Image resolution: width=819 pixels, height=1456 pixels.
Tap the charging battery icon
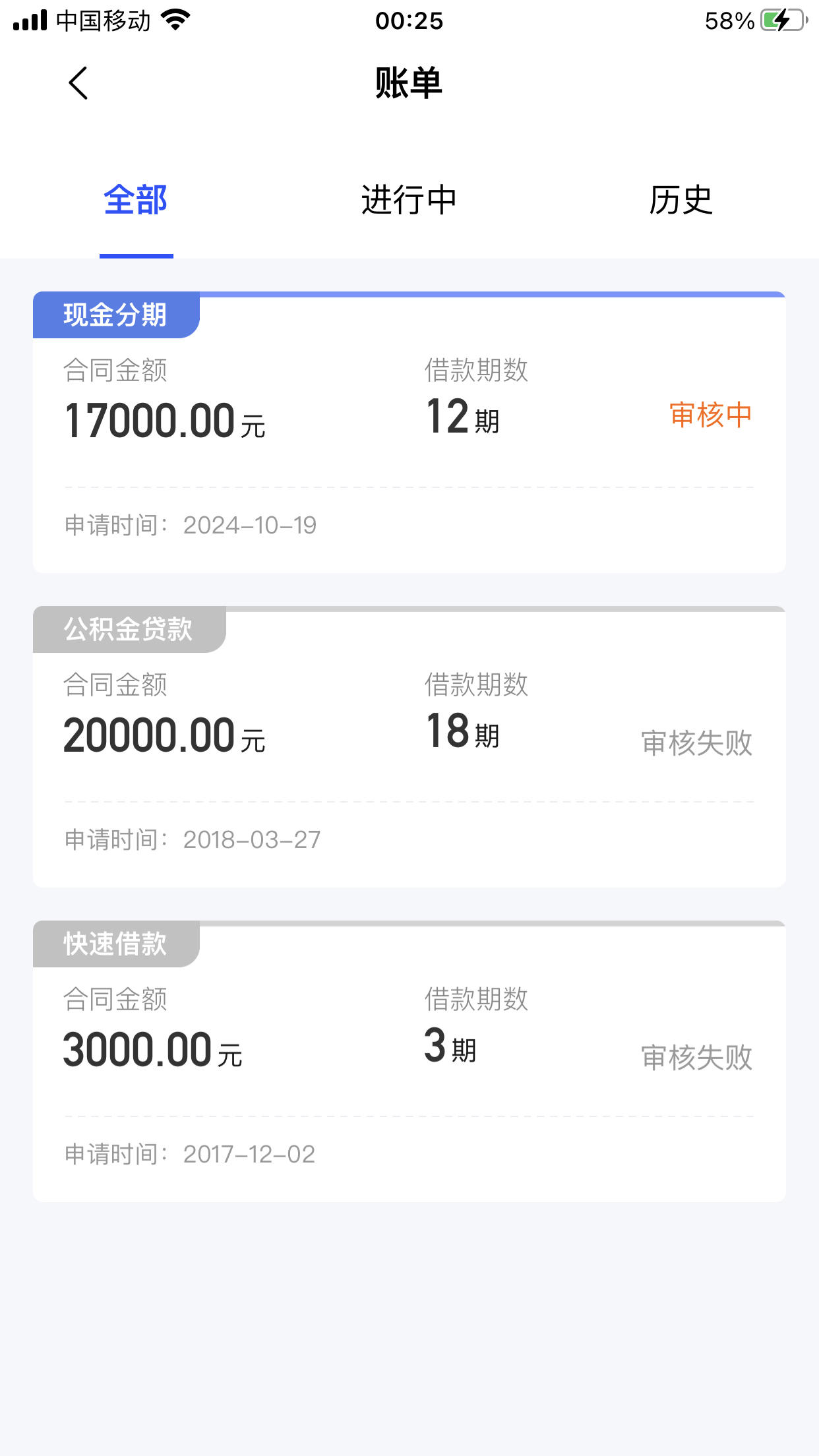pyautogui.click(x=781, y=21)
